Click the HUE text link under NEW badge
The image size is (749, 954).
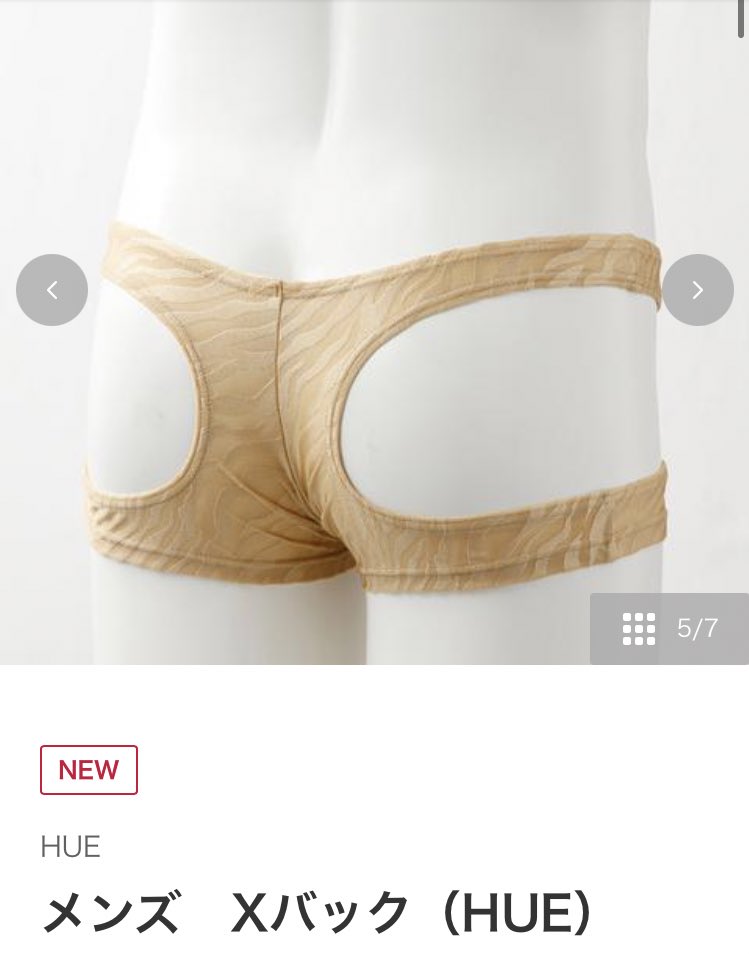pos(69,846)
